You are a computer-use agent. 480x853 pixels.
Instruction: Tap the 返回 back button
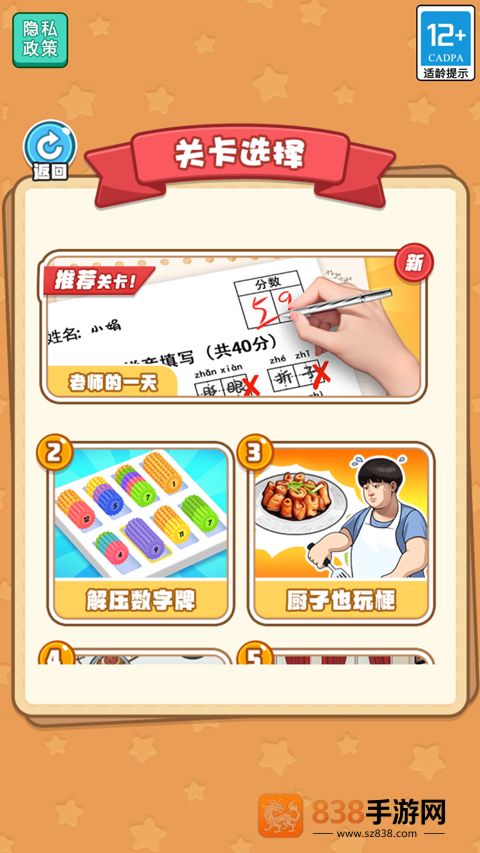point(50,151)
